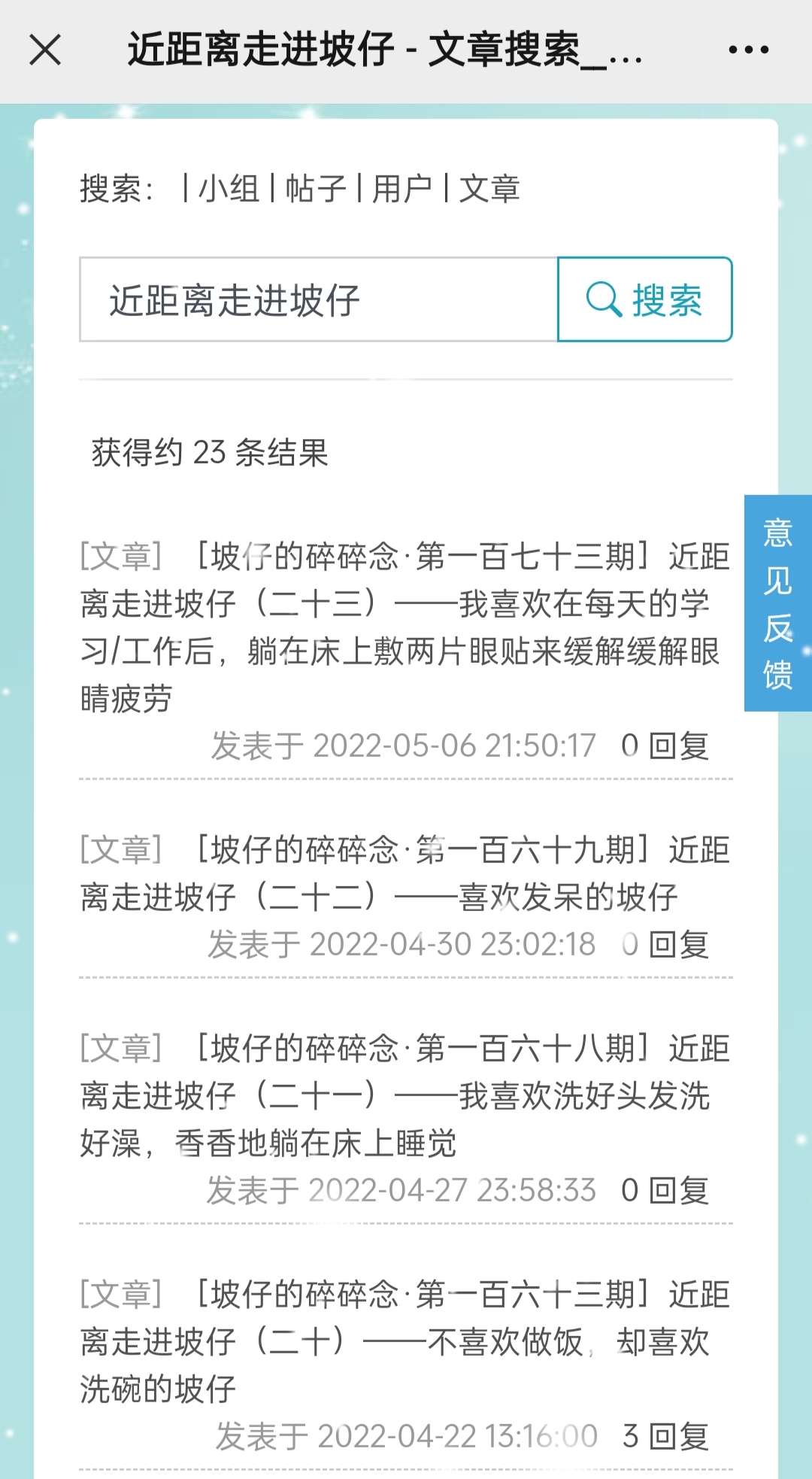Switch search scope to 用户
812x1479 pixels.
coord(401,188)
